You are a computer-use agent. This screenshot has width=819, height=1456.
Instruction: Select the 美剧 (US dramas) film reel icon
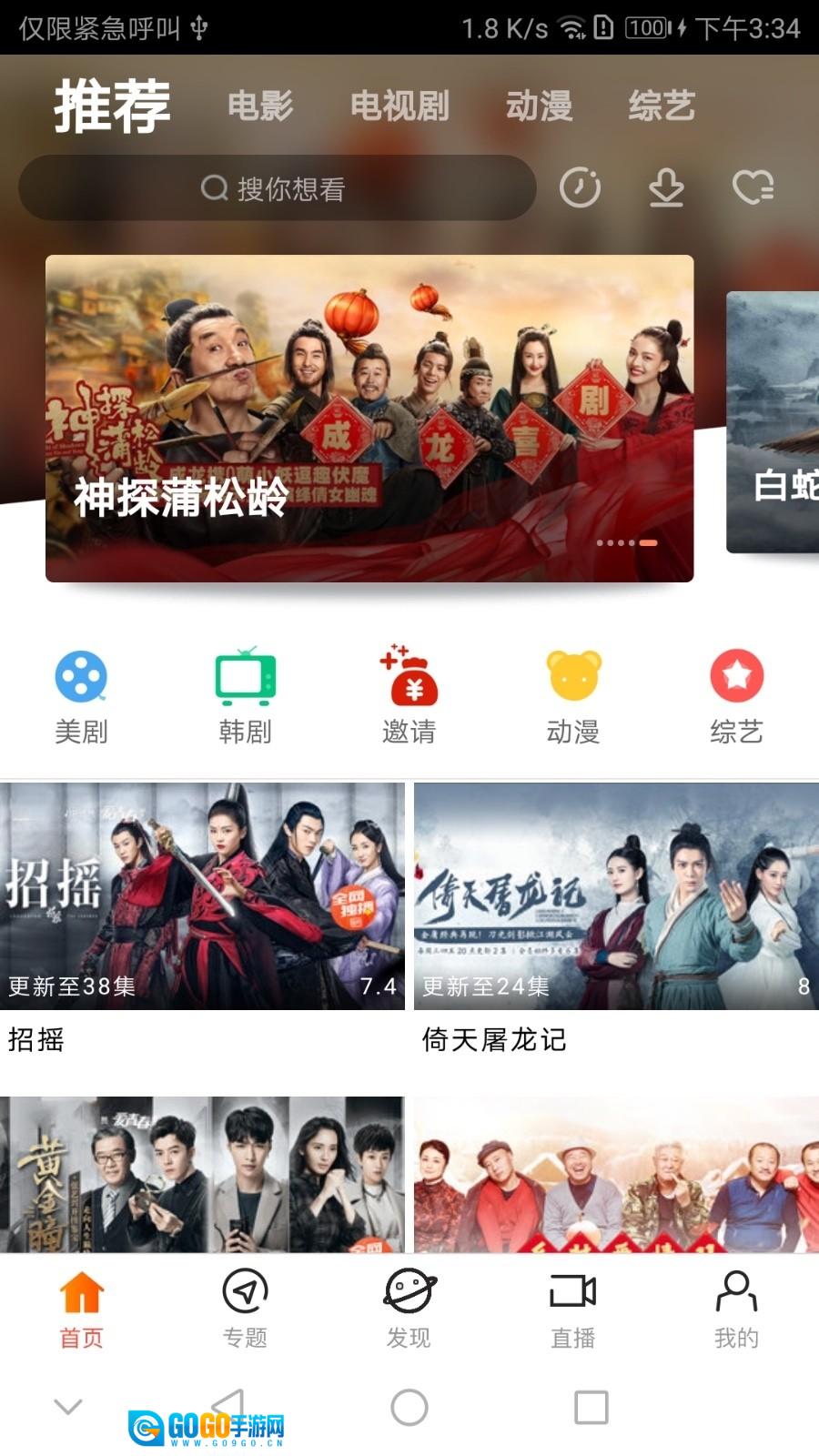[82, 678]
